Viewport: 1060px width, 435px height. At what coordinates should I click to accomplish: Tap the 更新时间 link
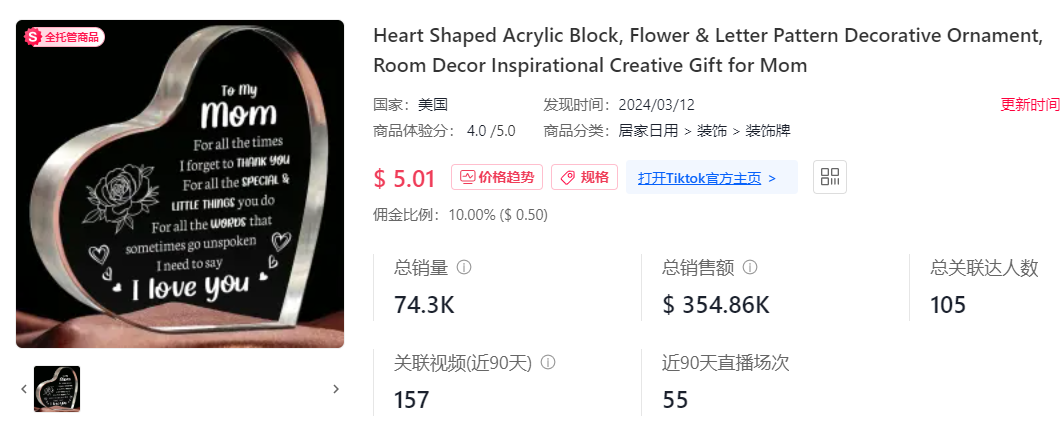[x=1029, y=105]
